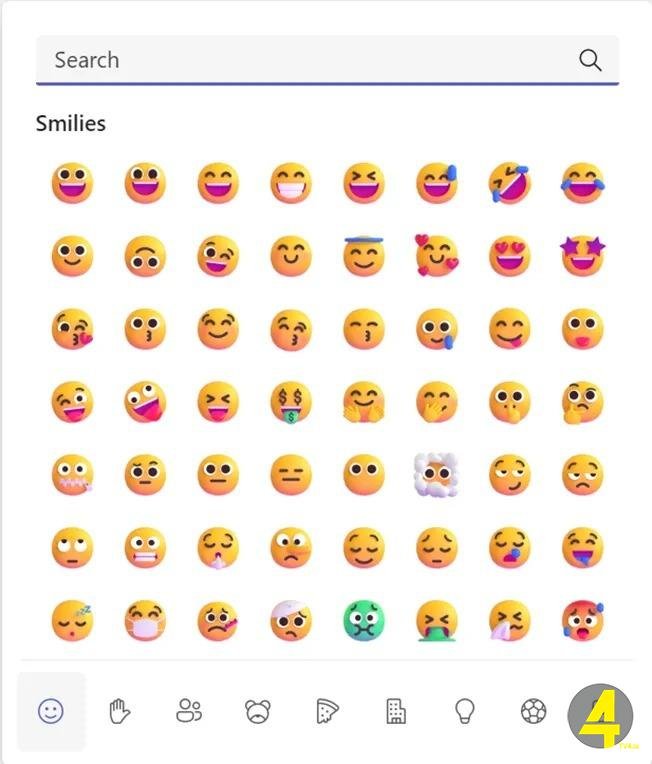Choose the face in clouds emoji
Screen dimensions: 652x764
437,476
